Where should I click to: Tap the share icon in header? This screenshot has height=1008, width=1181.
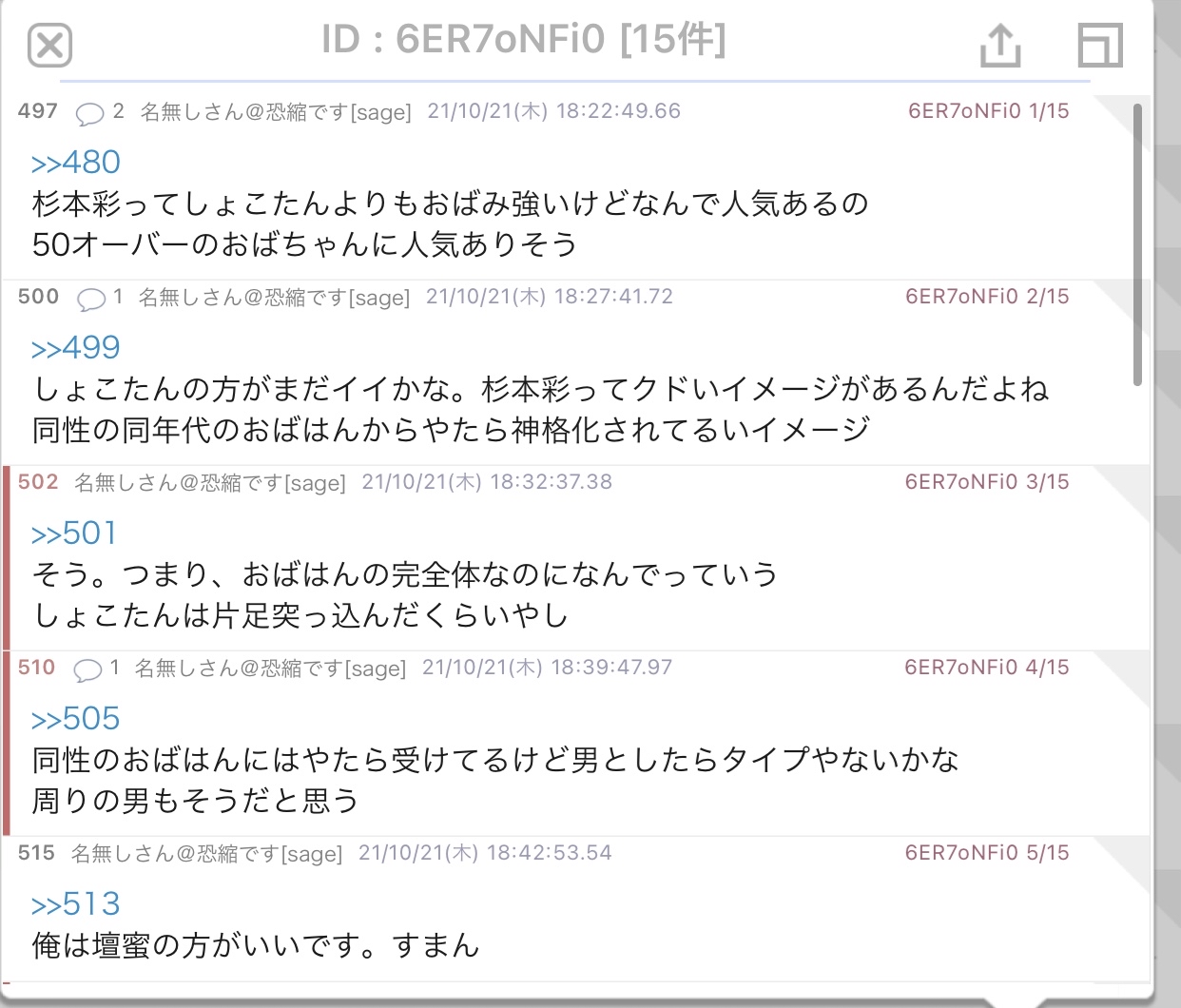coord(999,45)
